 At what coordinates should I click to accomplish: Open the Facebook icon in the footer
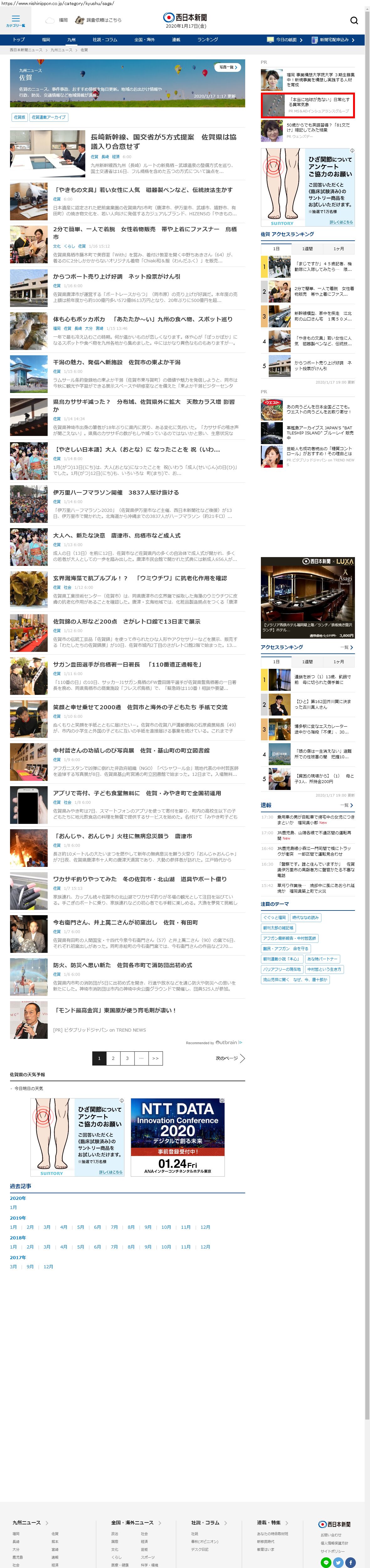pyautogui.click(x=351, y=1562)
